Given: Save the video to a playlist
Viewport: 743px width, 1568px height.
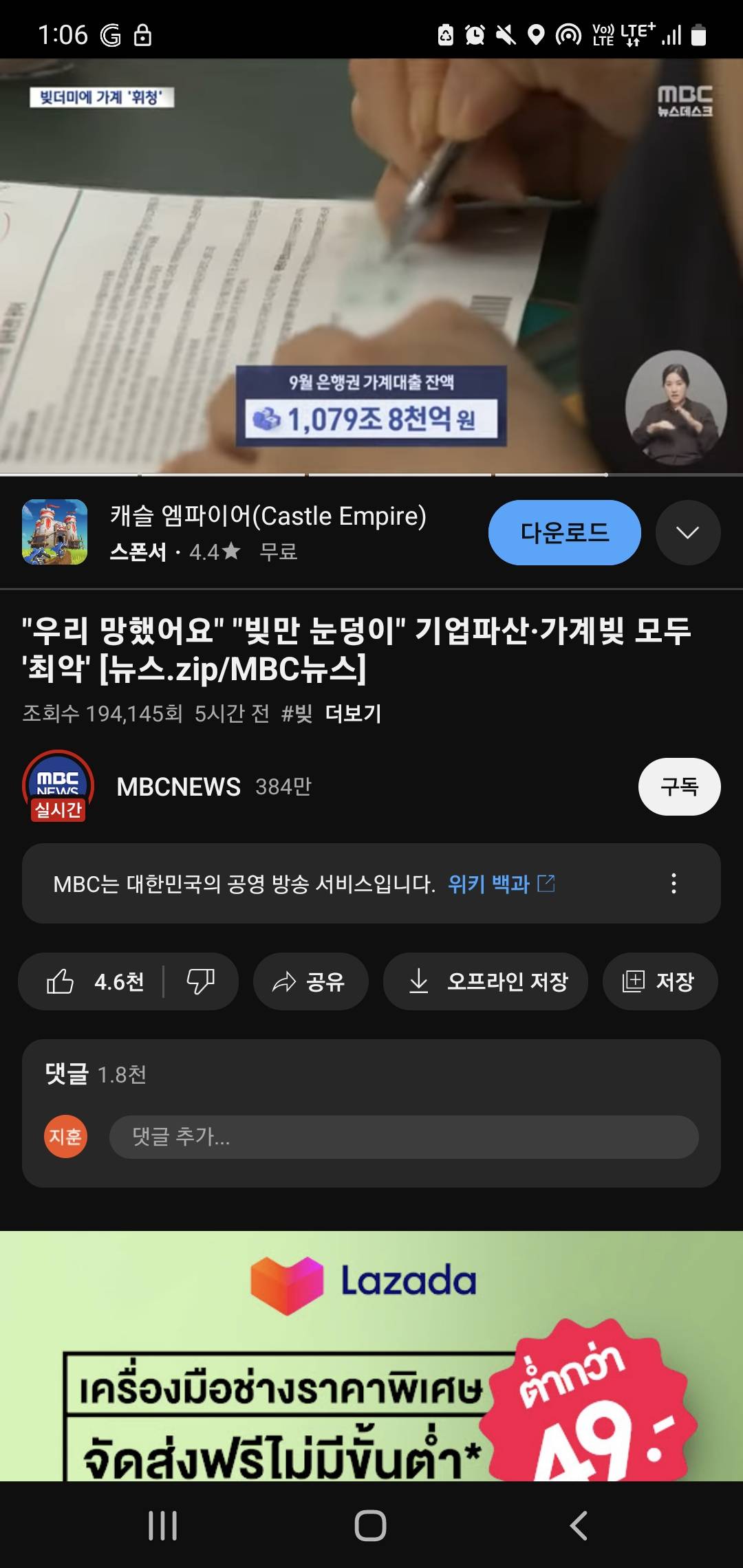Looking at the screenshot, I should 659,981.
